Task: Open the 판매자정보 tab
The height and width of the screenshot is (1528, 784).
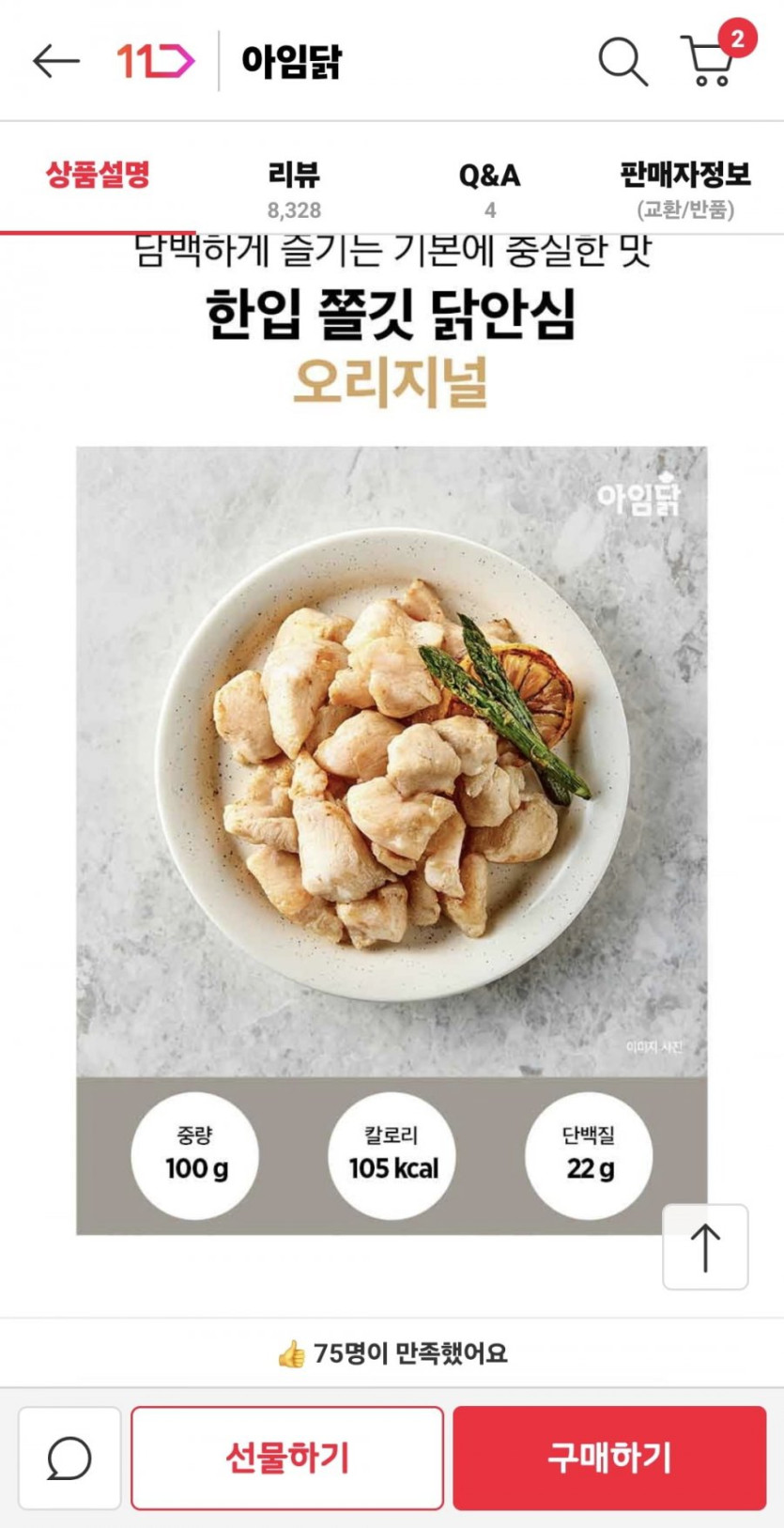Action: (x=684, y=188)
